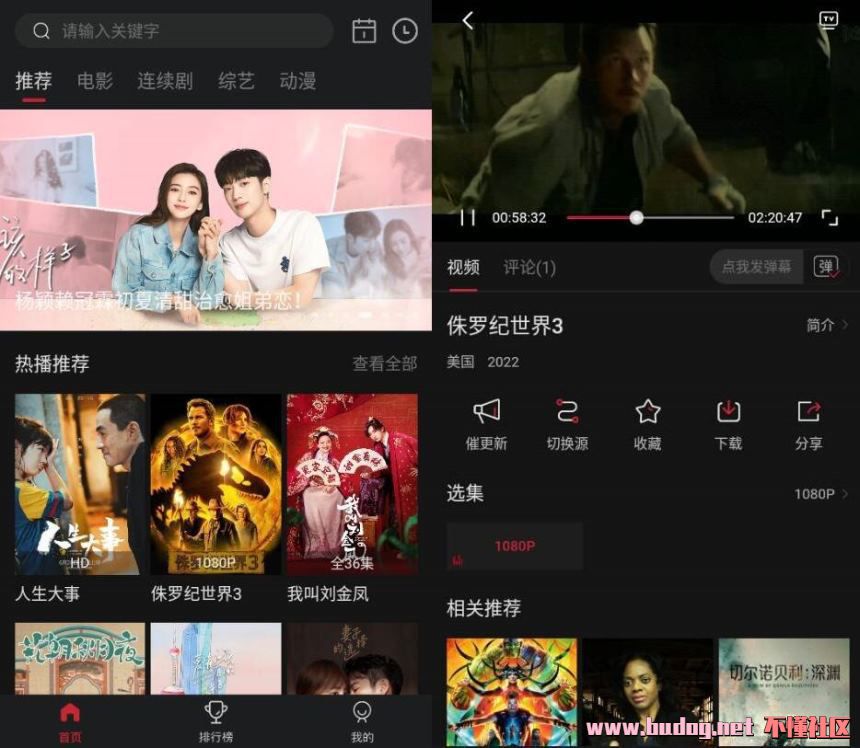The width and height of the screenshot is (860, 748).
Task: Open the watch history clock icon
Action: pos(404,31)
